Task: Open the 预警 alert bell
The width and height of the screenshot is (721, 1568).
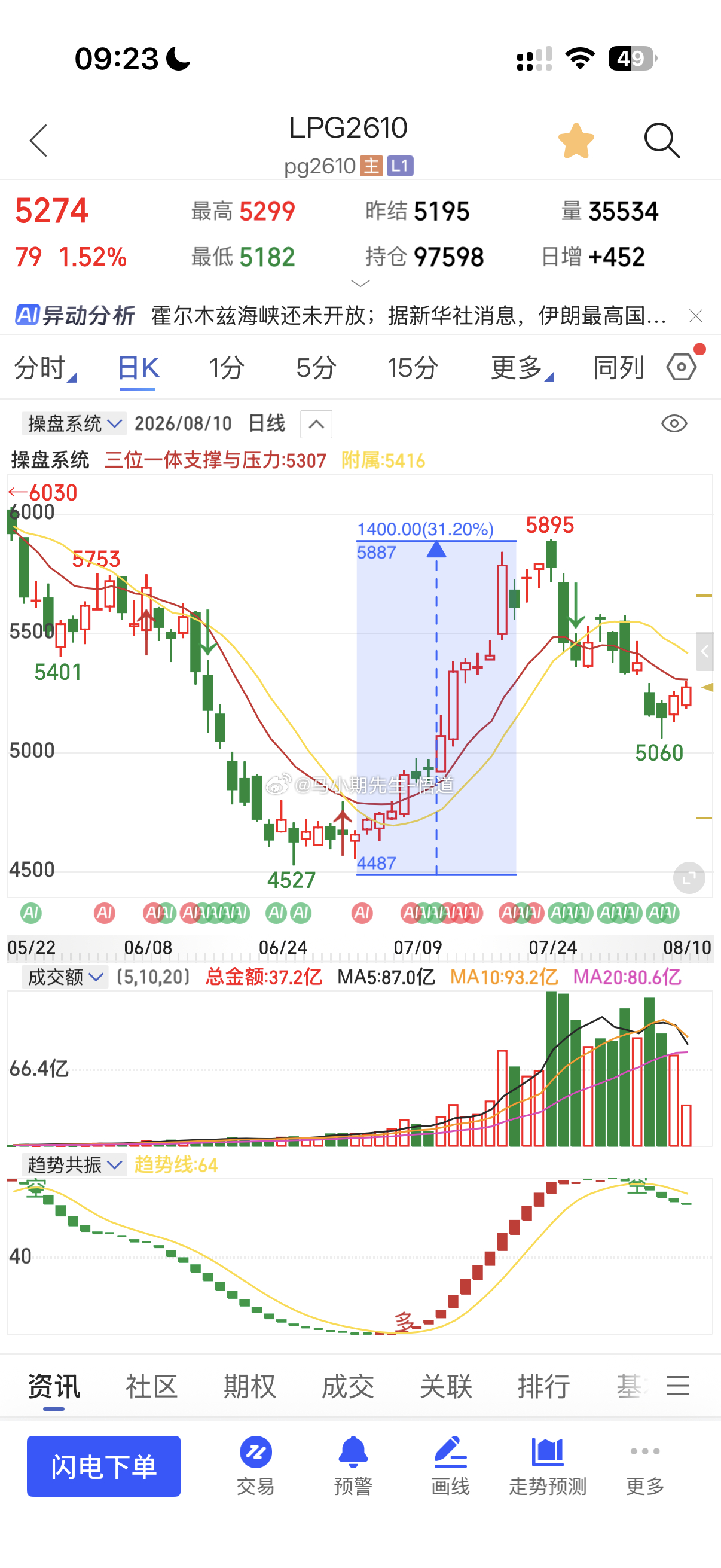Action: coord(353,1466)
